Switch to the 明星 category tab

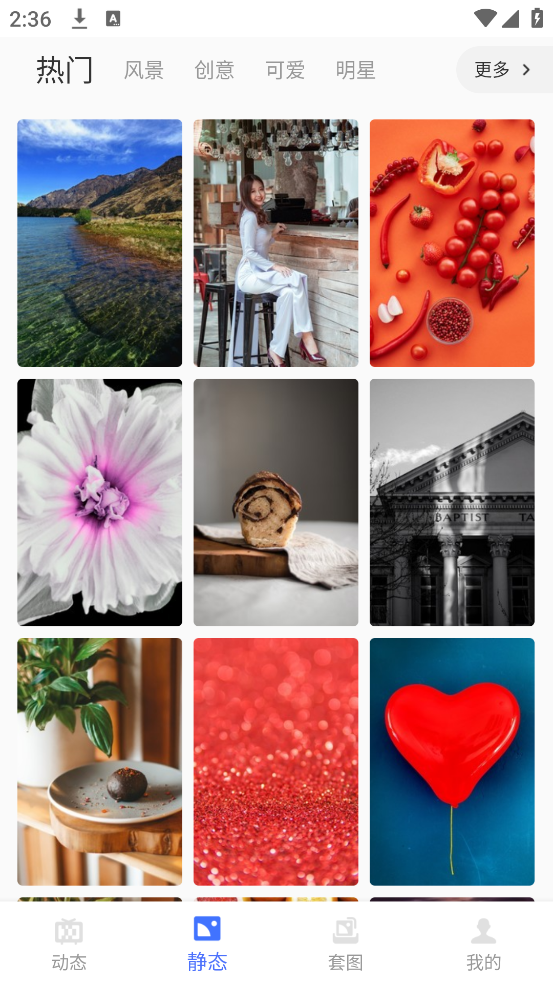[355, 70]
